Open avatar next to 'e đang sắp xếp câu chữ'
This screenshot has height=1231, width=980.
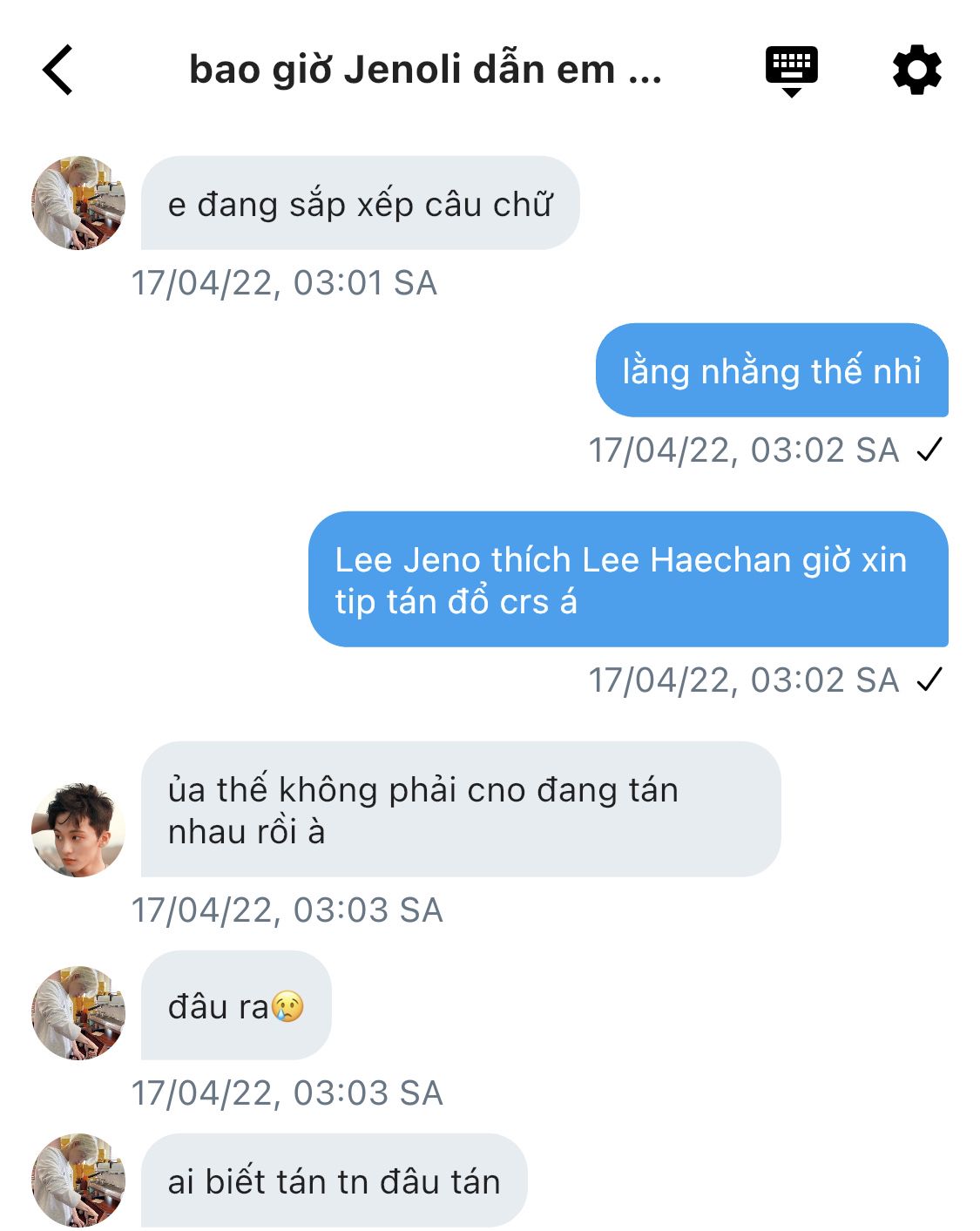pyautogui.click(x=78, y=203)
